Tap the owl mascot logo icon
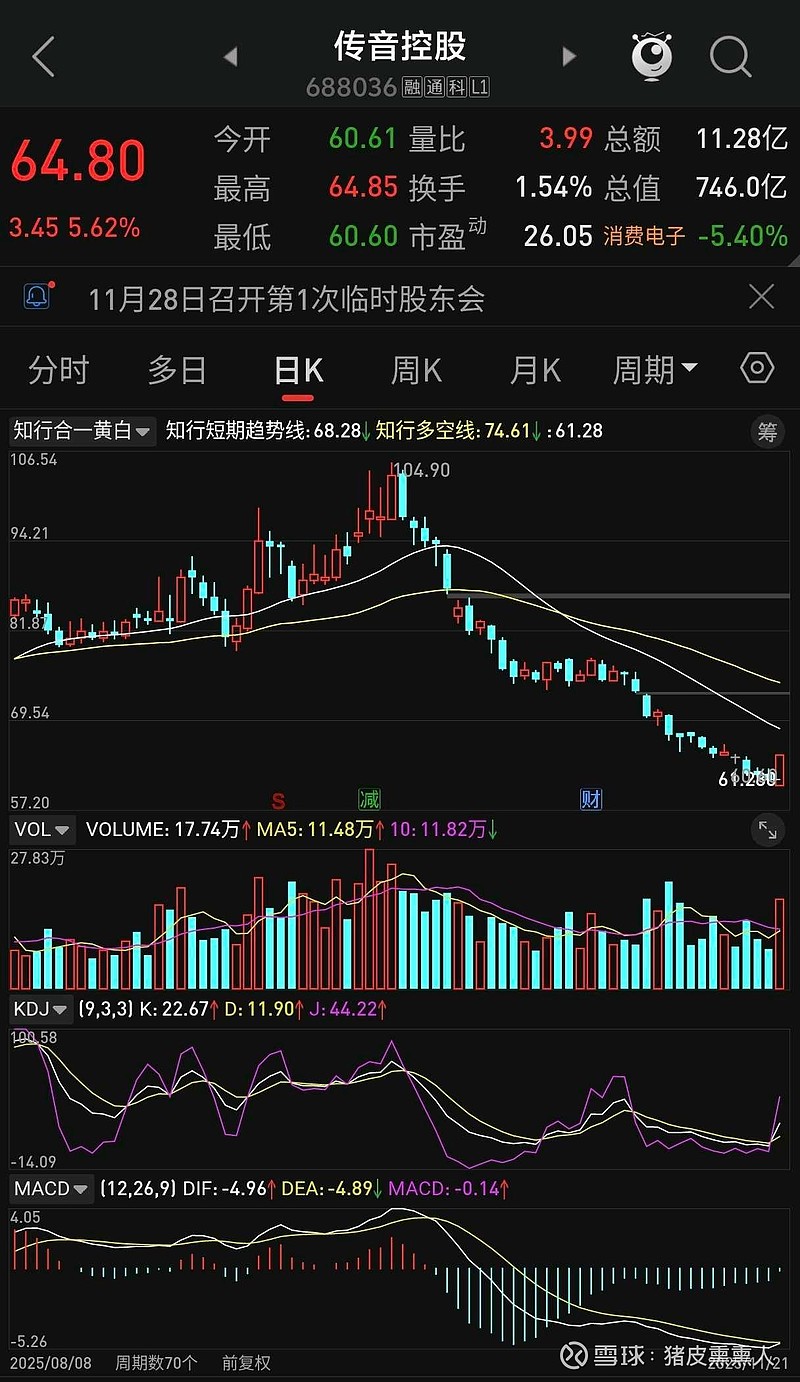Screen dimensions: 800x1382 pos(653,56)
